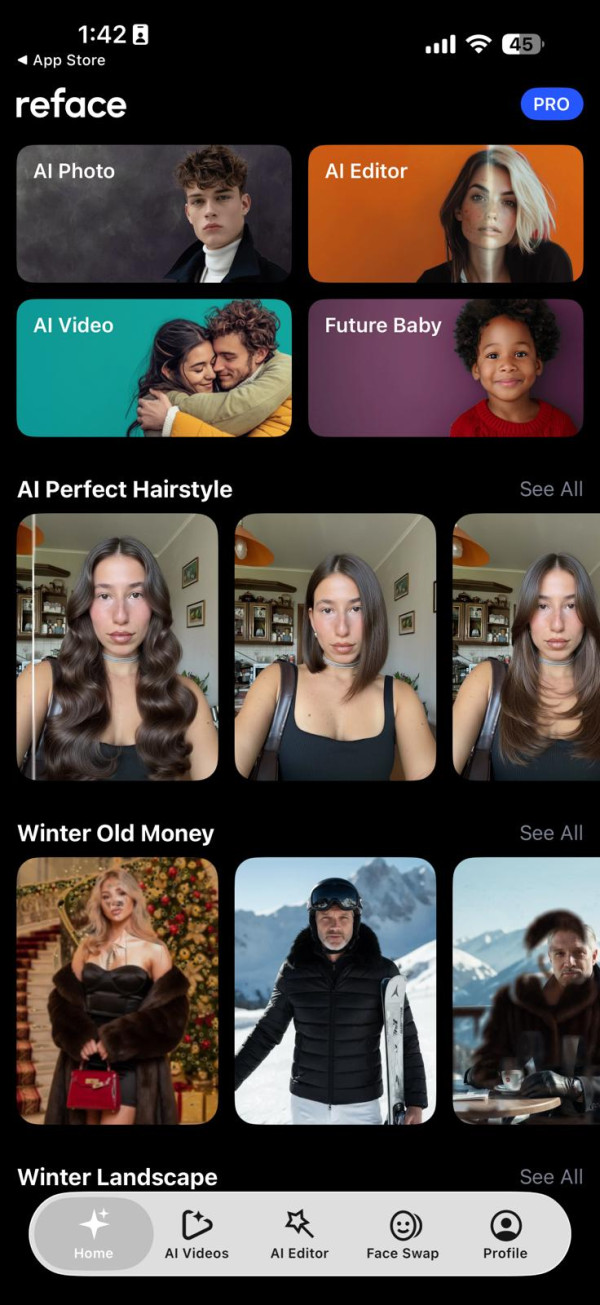This screenshot has width=600, height=1305.
Task: See all Winter Landscape styles
Action: [x=551, y=1177]
